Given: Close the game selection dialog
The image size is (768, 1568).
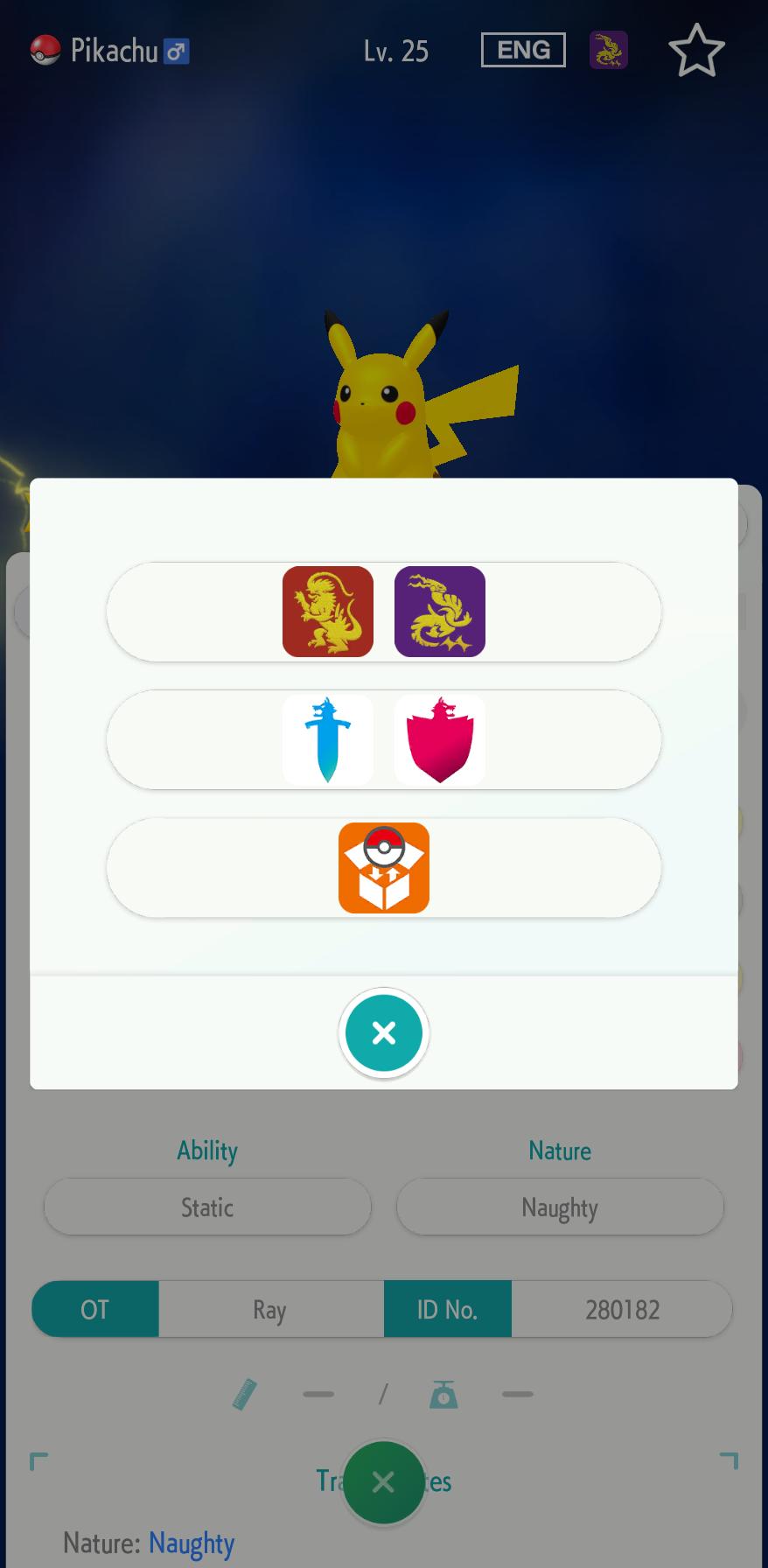Looking at the screenshot, I should [383, 1032].
